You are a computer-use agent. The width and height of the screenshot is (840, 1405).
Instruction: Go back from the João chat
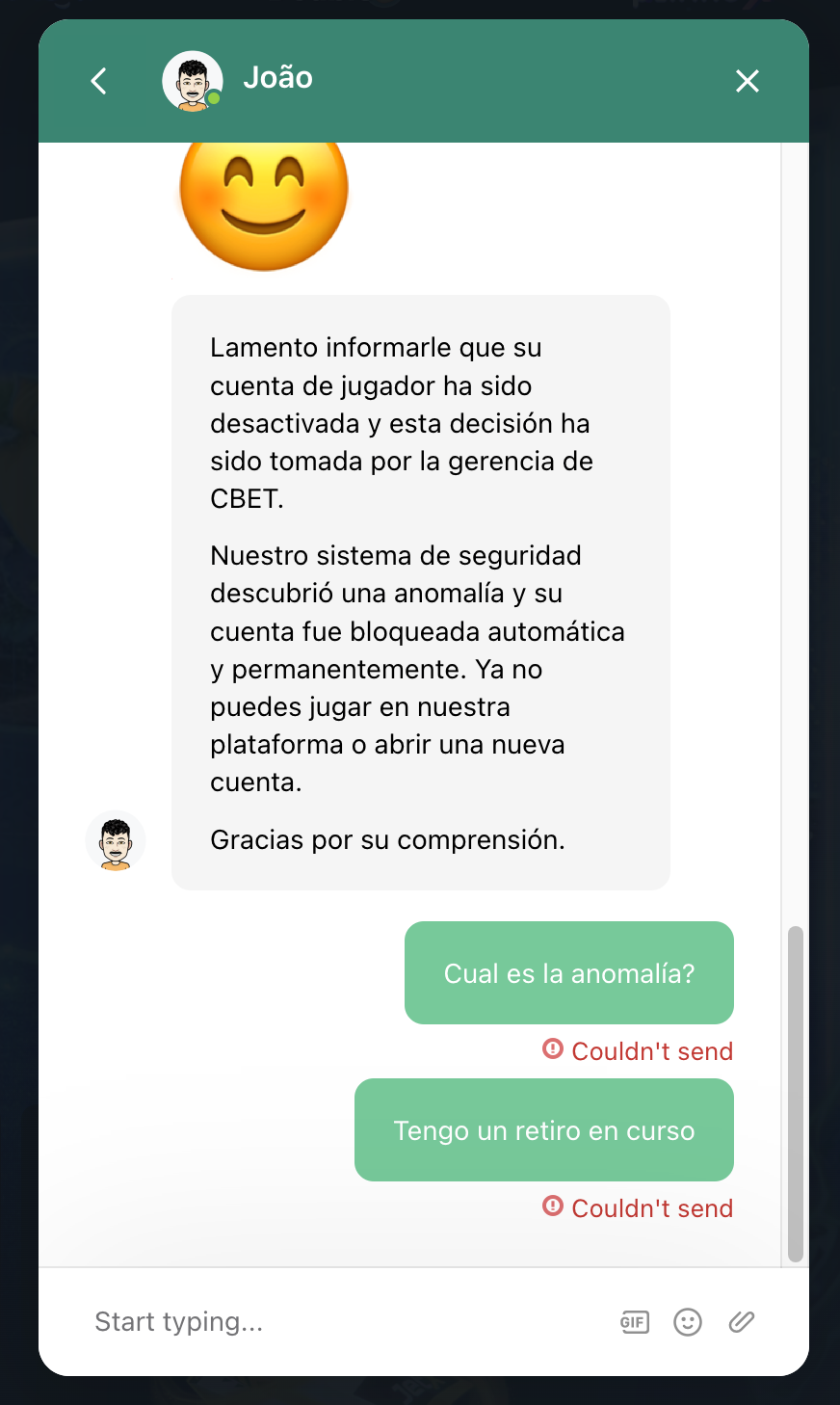(x=99, y=81)
